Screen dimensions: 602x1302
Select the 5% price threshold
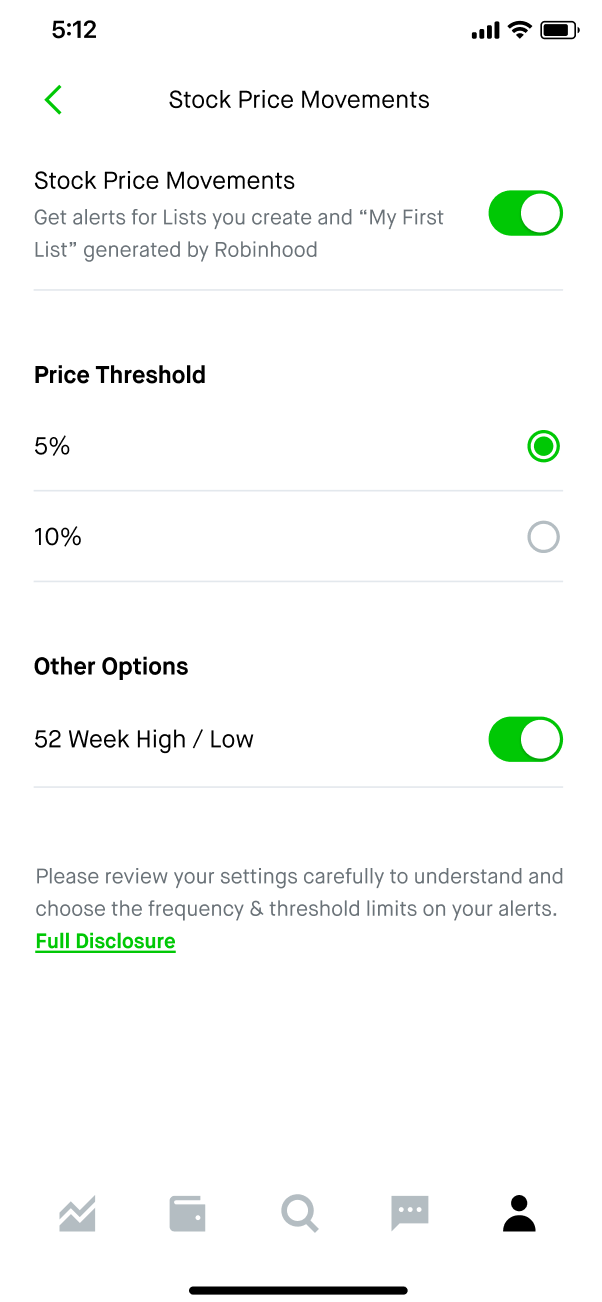[x=543, y=447]
